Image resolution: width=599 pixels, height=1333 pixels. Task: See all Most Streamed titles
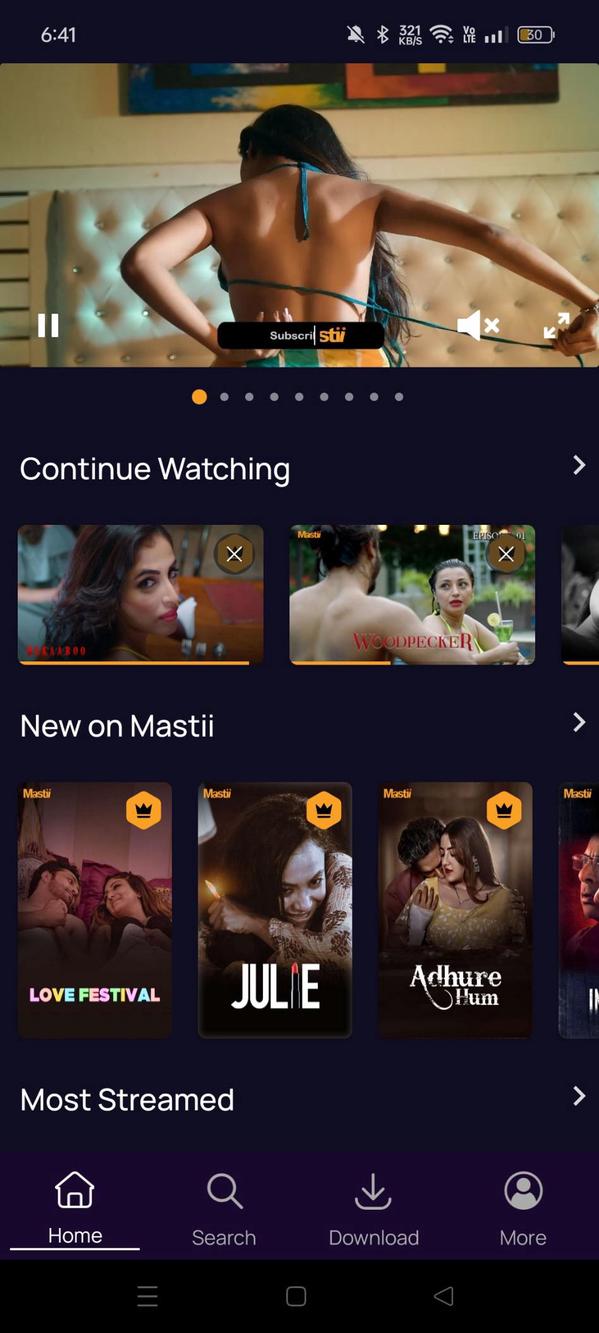coord(579,1096)
